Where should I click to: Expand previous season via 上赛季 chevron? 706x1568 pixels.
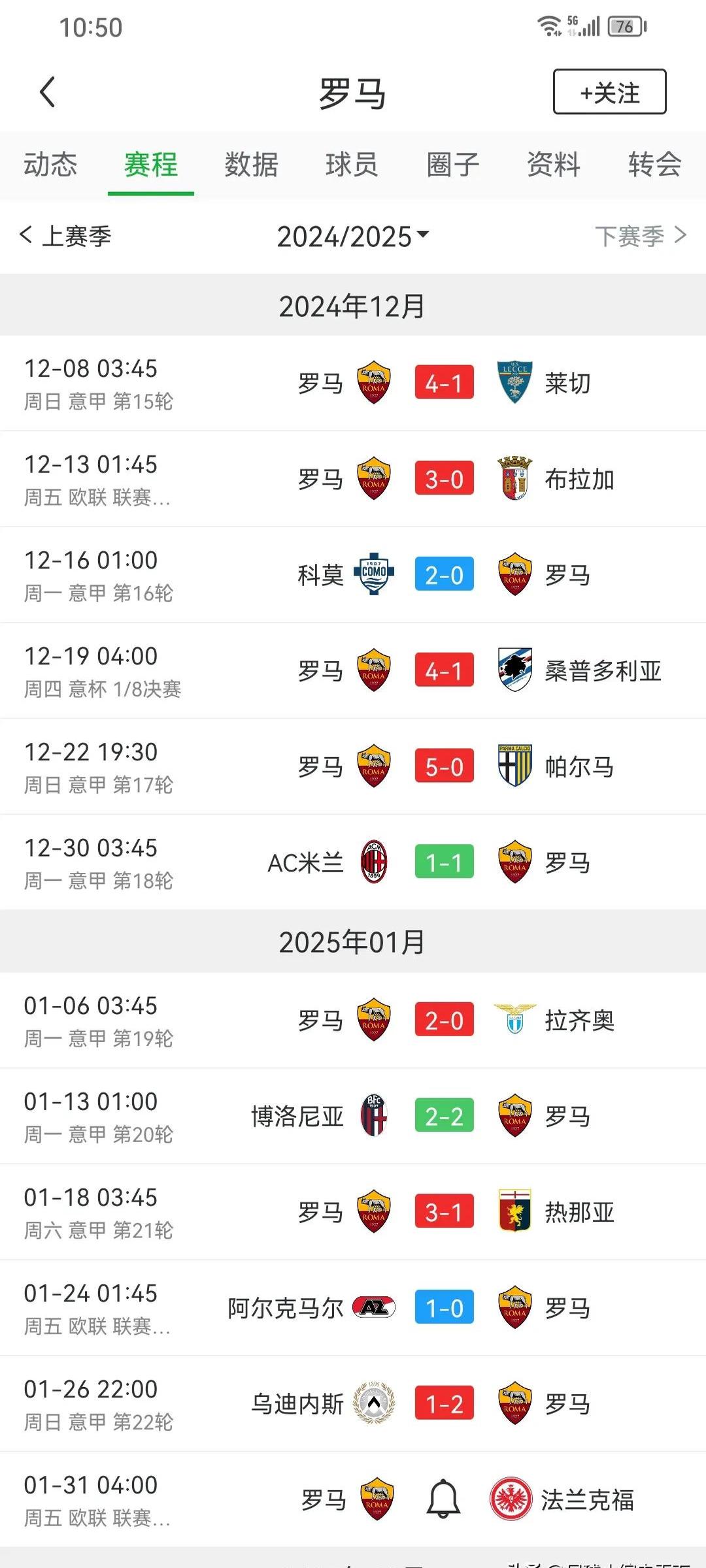26,237
